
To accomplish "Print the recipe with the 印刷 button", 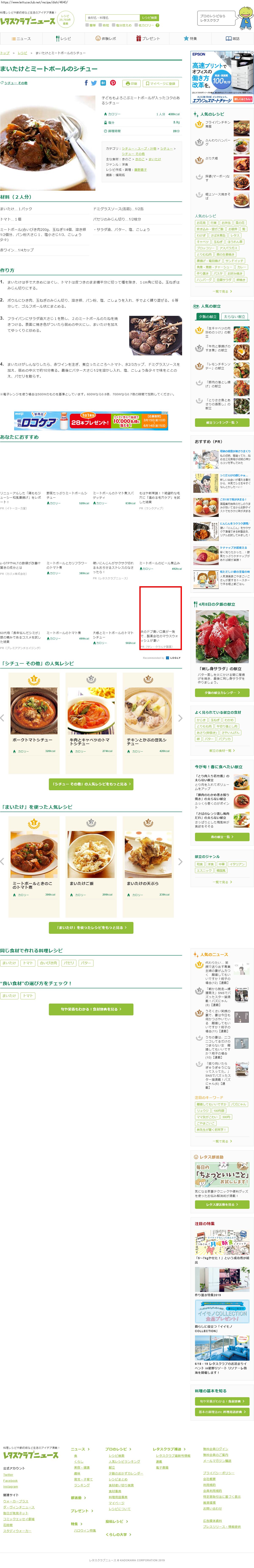I will click(130, 83).
